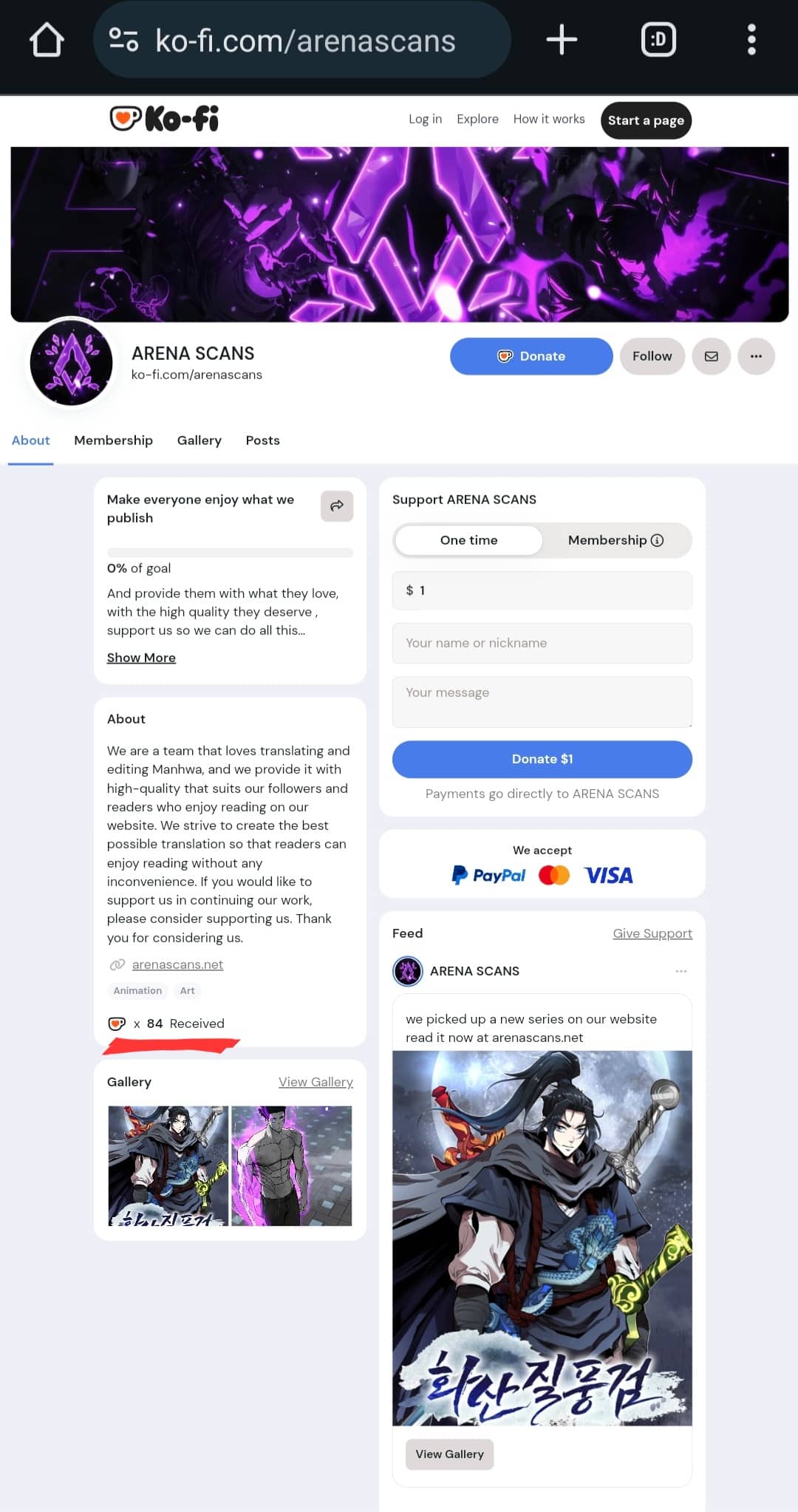Tap the Log in link
The image size is (798, 1512).
click(x=425, y=119)
